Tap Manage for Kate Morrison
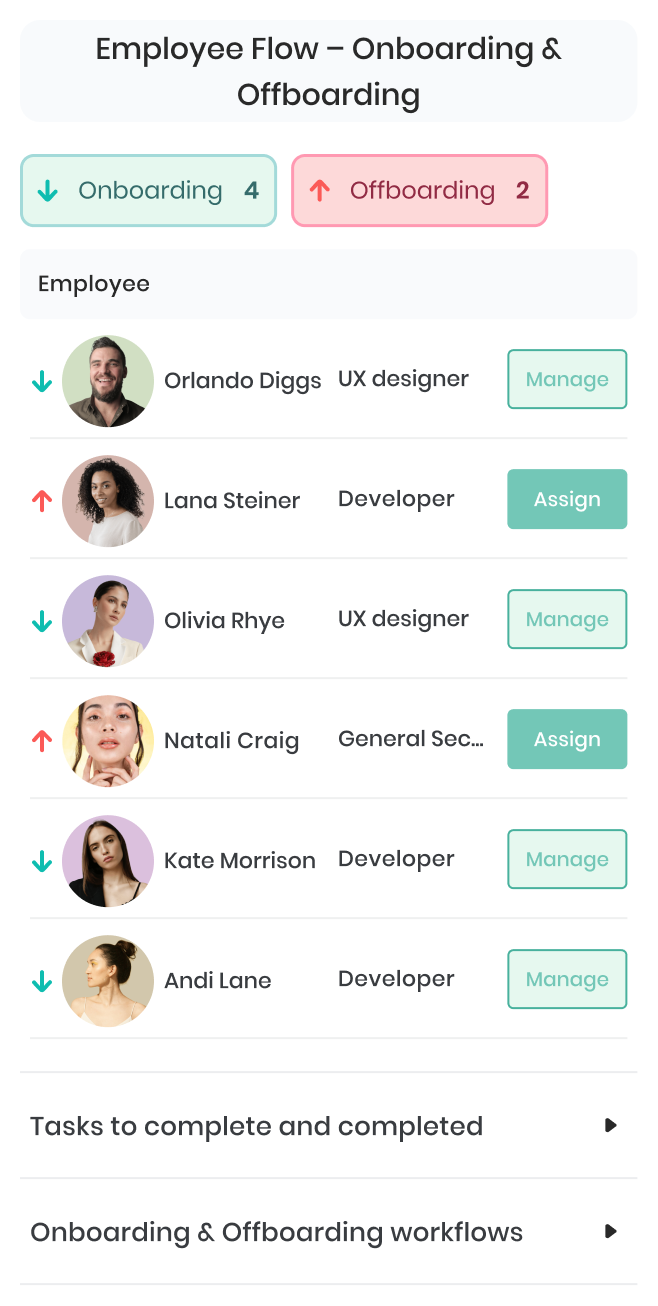The height and width of the screenshot is (1306, 658). click(x=567, y=859)
